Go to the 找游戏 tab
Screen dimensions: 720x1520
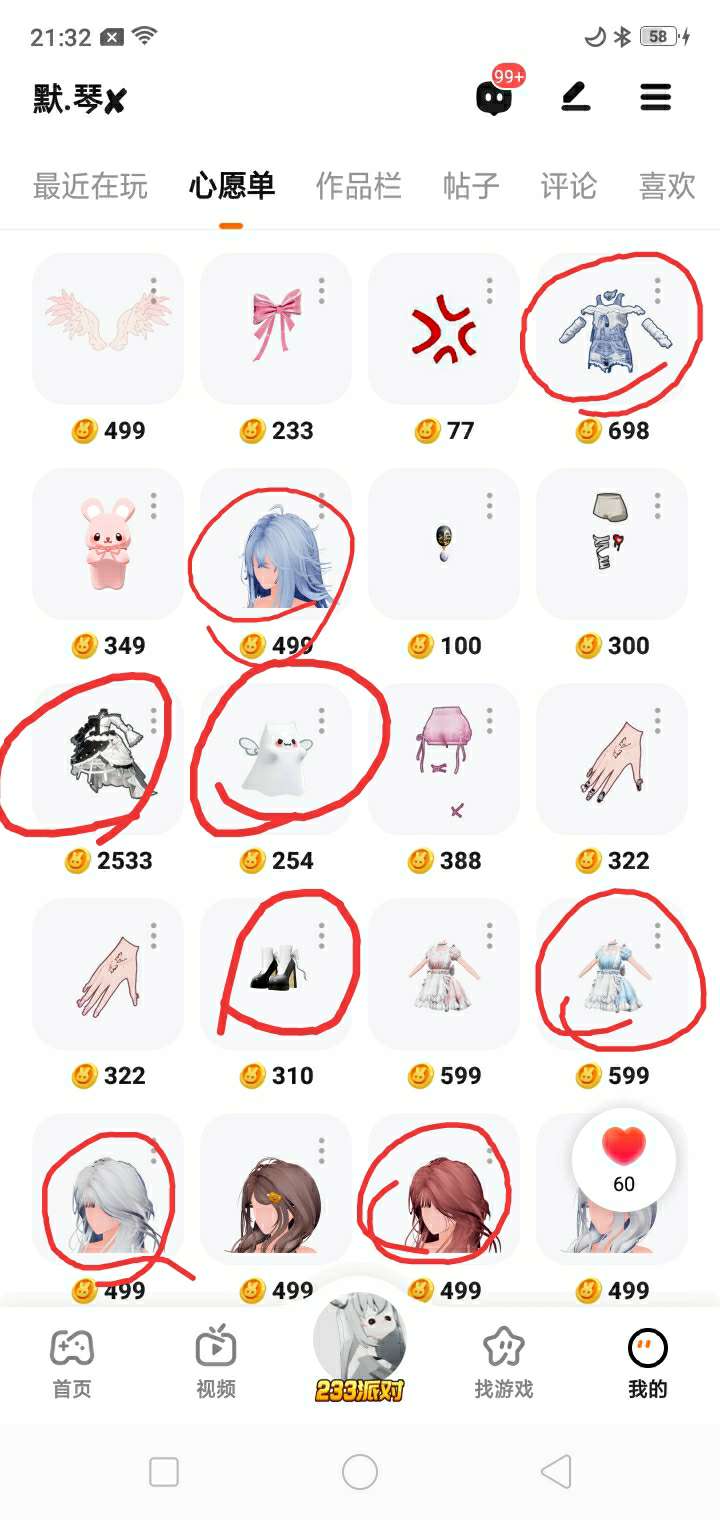pyautogui.click(x=504, y=1362)
